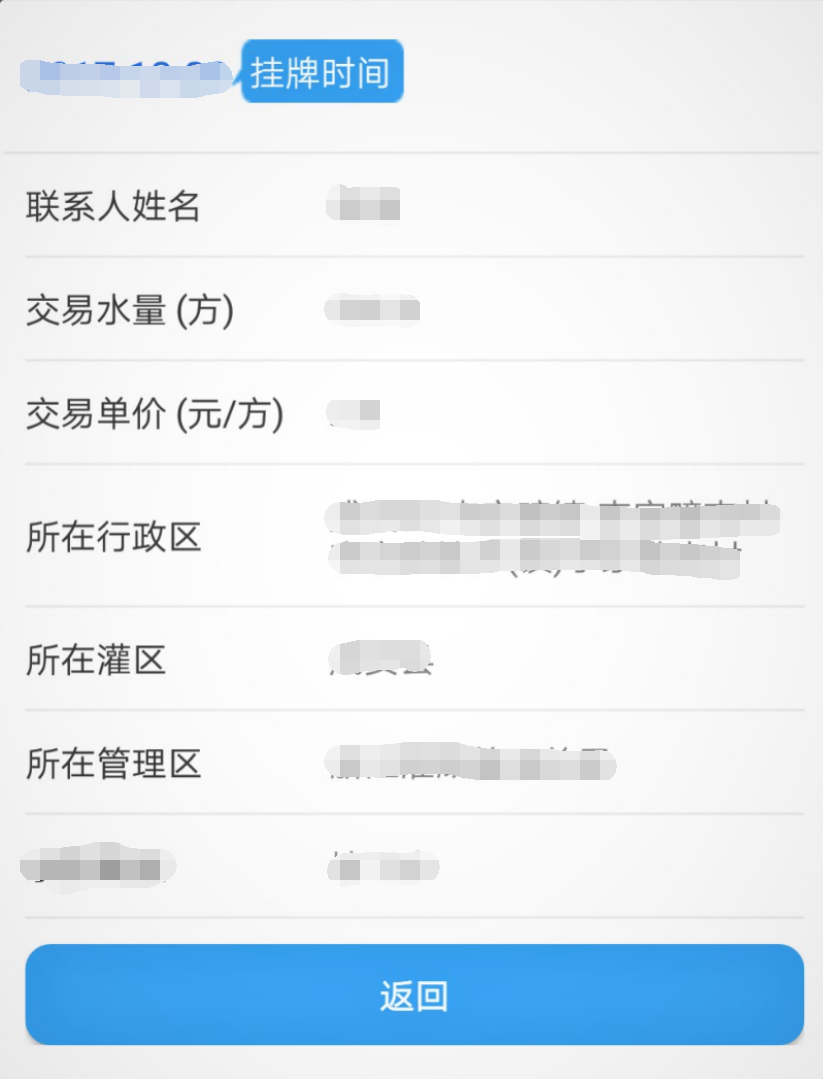823x1079 pixels.
Task: Tap the blue 挂牌时间 badge
Action: pos(321,71)
